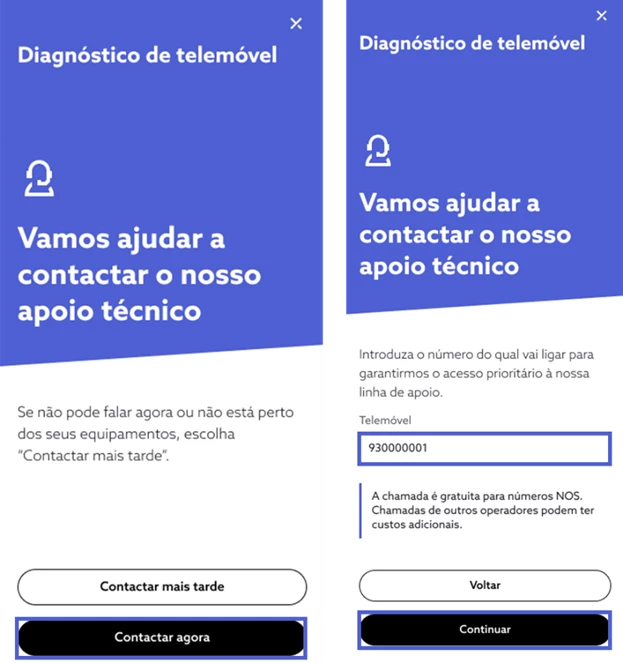This screenshot has height=663, width=623.
Task: Tap the "Continuar" button
Action: pyautogui.click(x=484, y=629)
